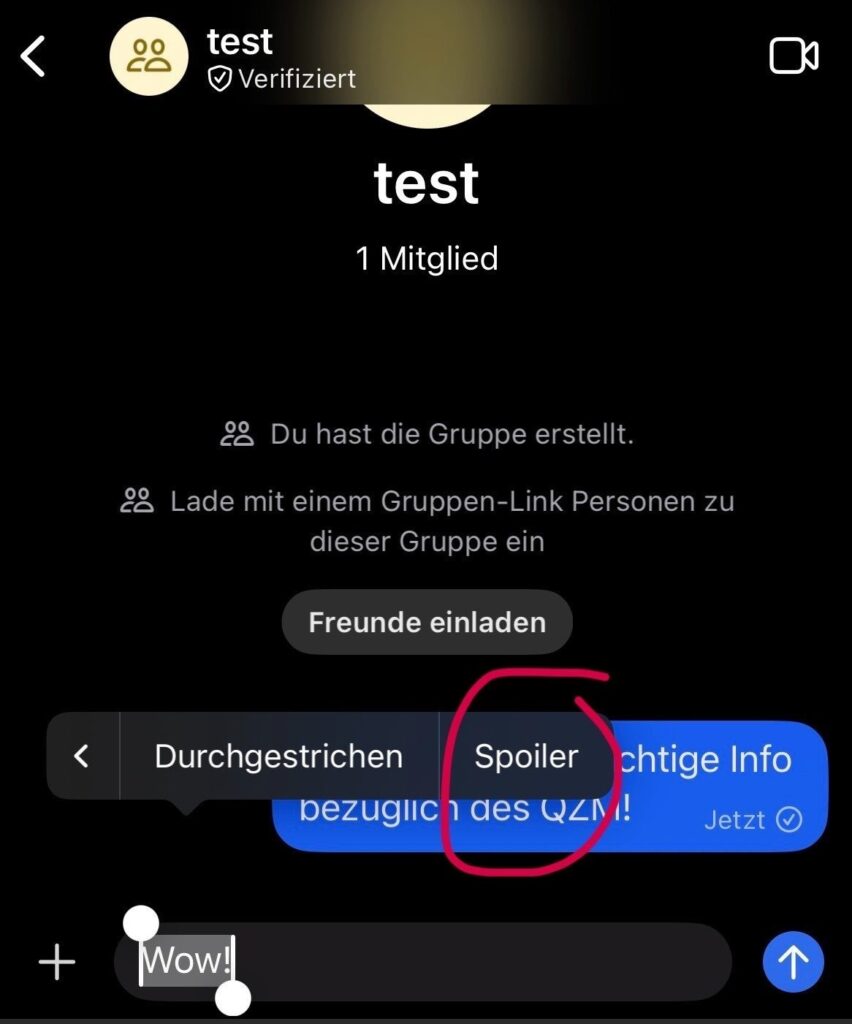Show previous formatting options with the left arrow
Viewport: 852px width, 1024px height.
pyautogui.click(x=82, y=756)
